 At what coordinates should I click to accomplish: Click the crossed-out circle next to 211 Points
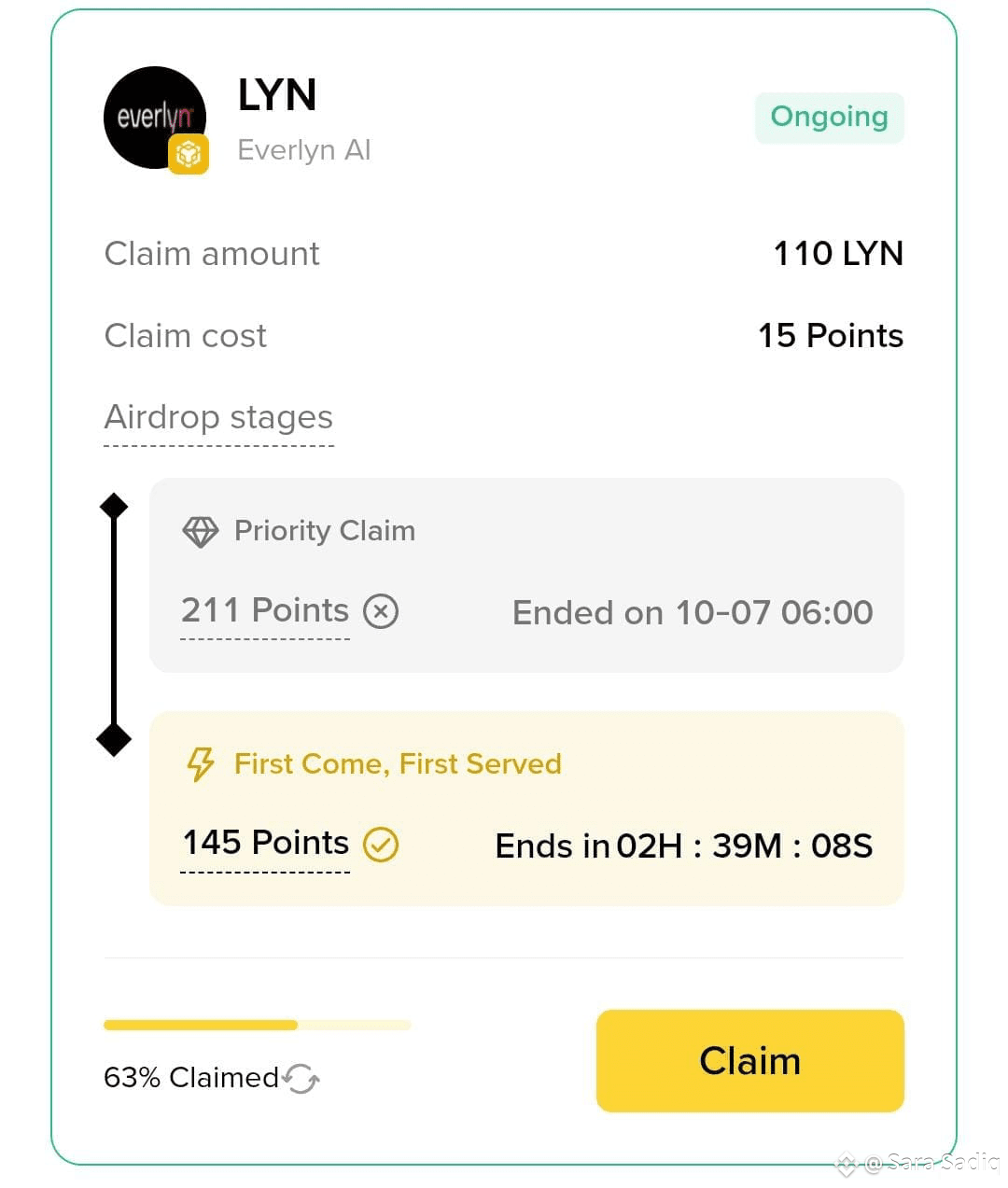[x=381, y=612]
